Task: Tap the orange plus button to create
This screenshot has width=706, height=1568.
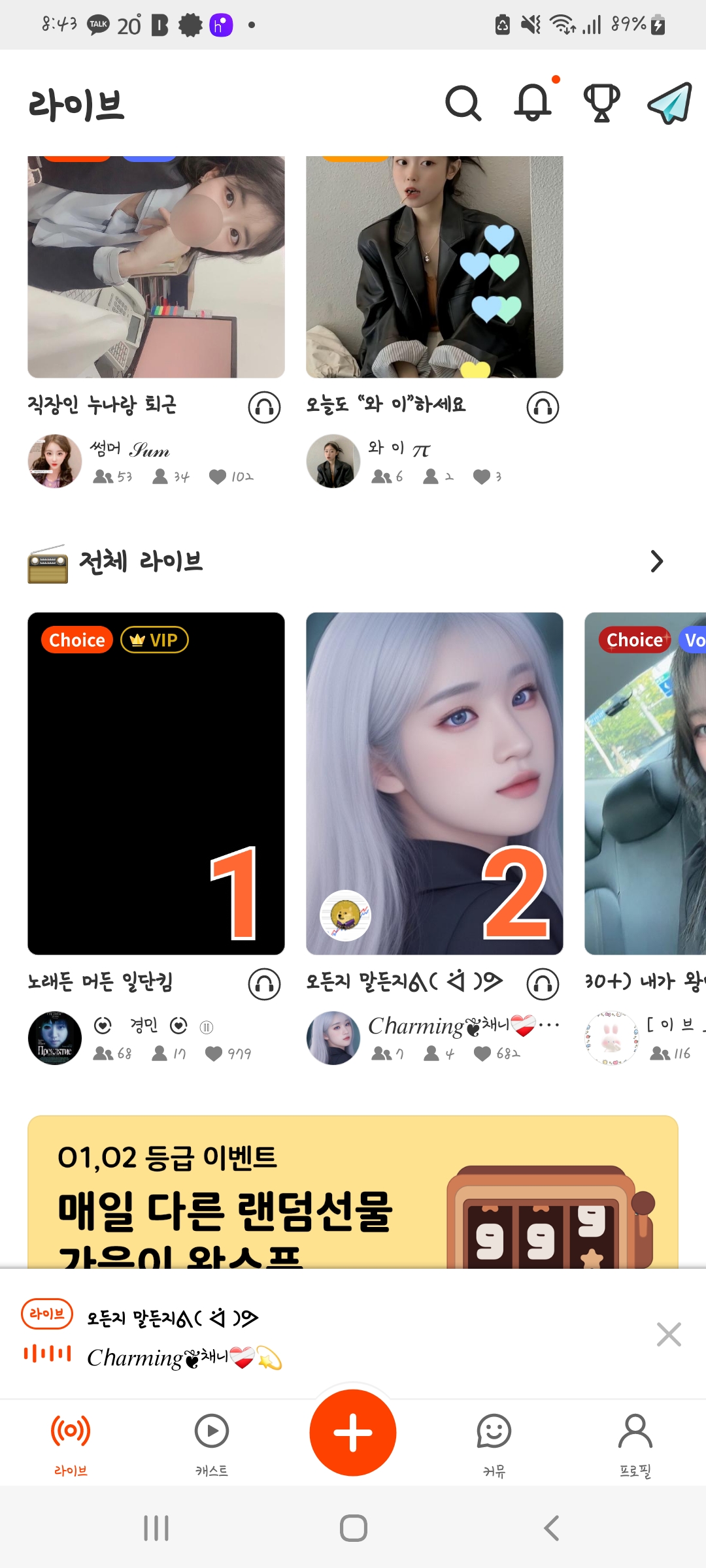Action: [353, 1432]
